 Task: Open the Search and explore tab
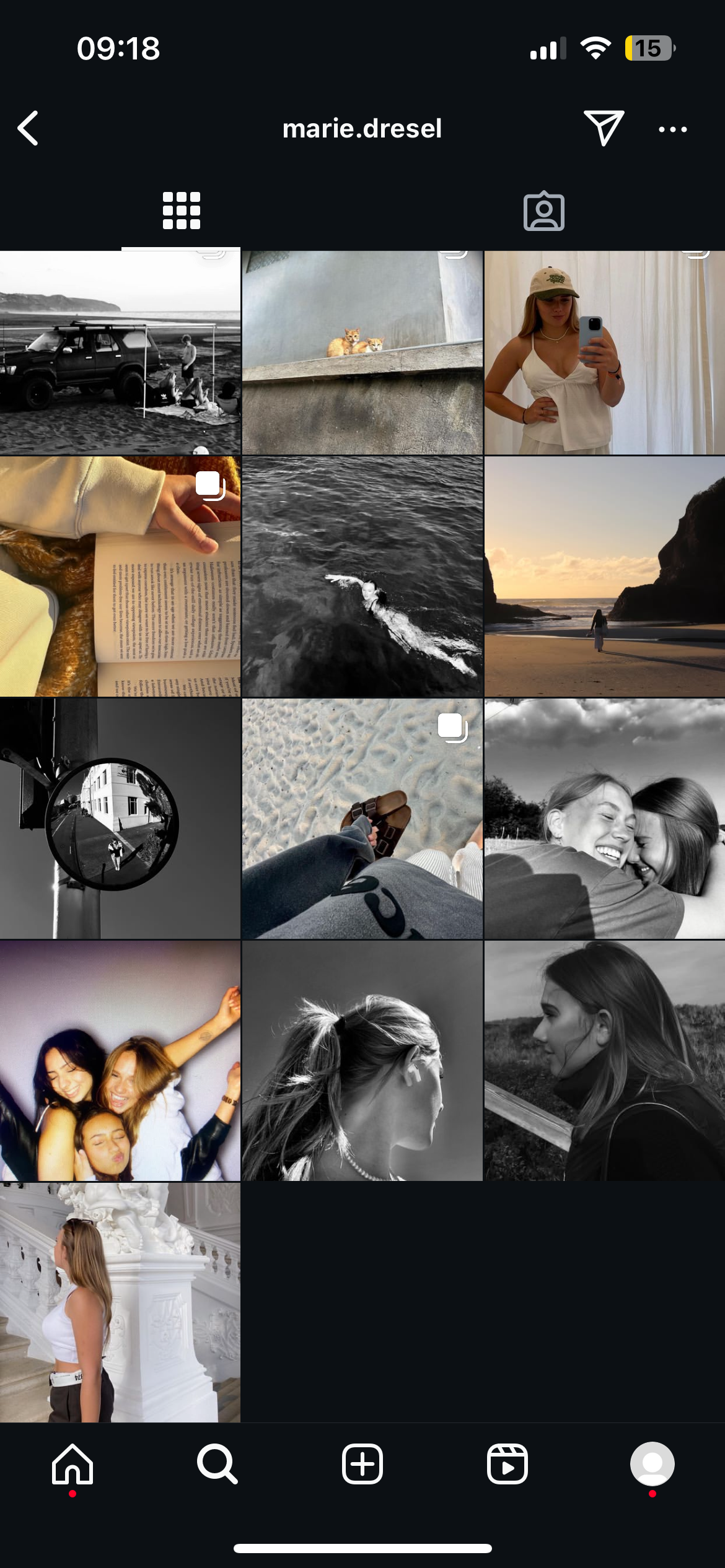pyautogui.click(x=217, y=1465)
